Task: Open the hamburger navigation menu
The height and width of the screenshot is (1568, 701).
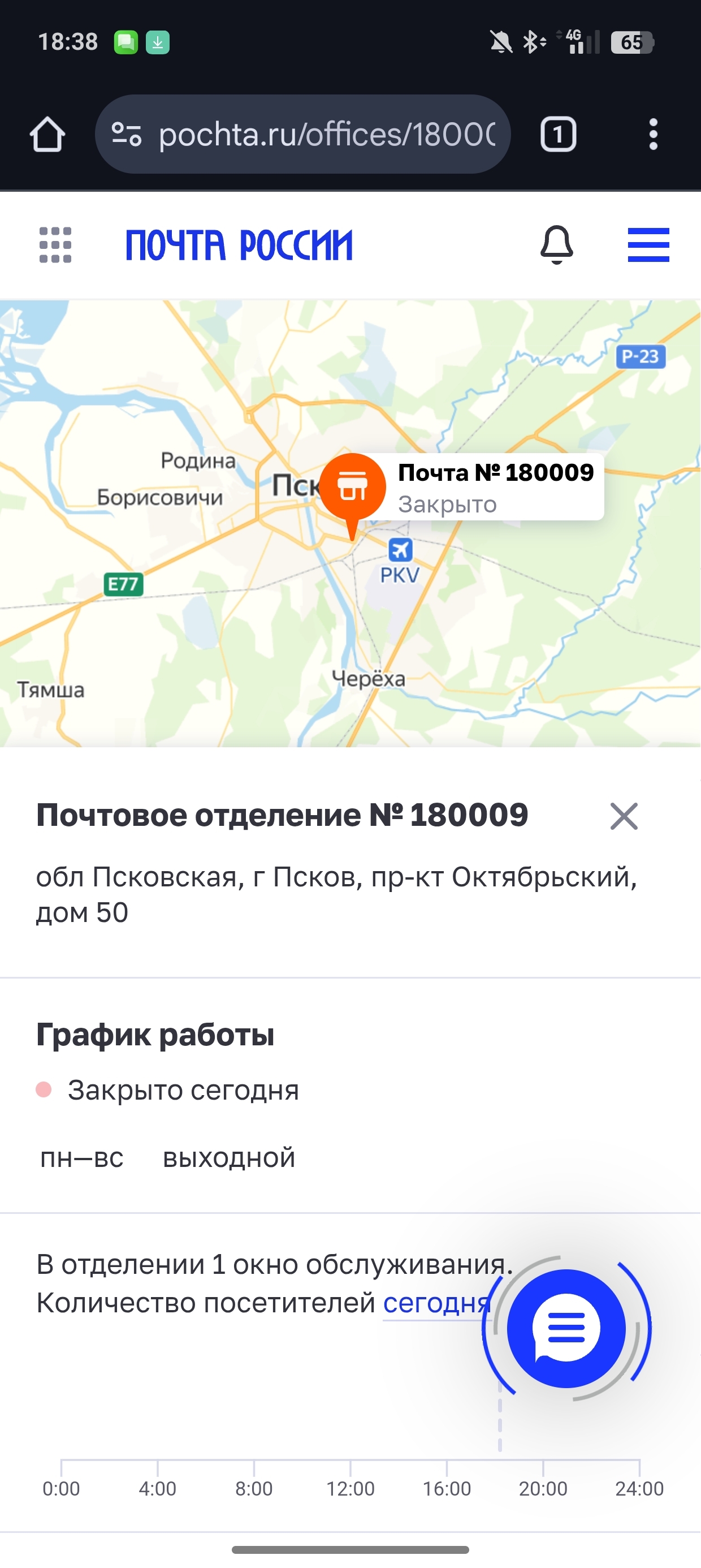Action: [x=648, y=245]
